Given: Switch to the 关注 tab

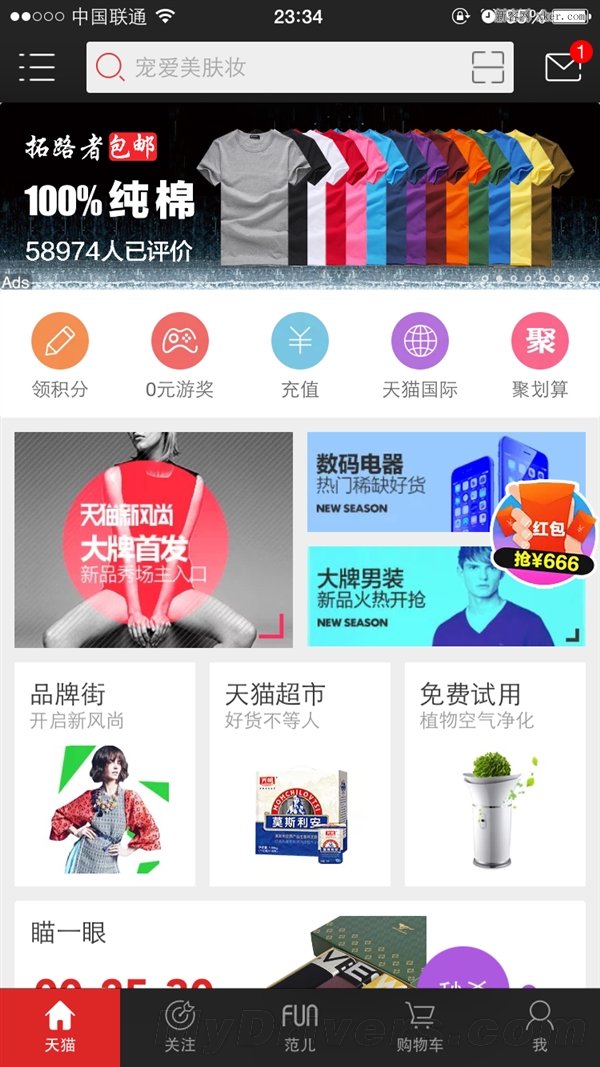Looking at the screenshot, I should coord(180,1027).
